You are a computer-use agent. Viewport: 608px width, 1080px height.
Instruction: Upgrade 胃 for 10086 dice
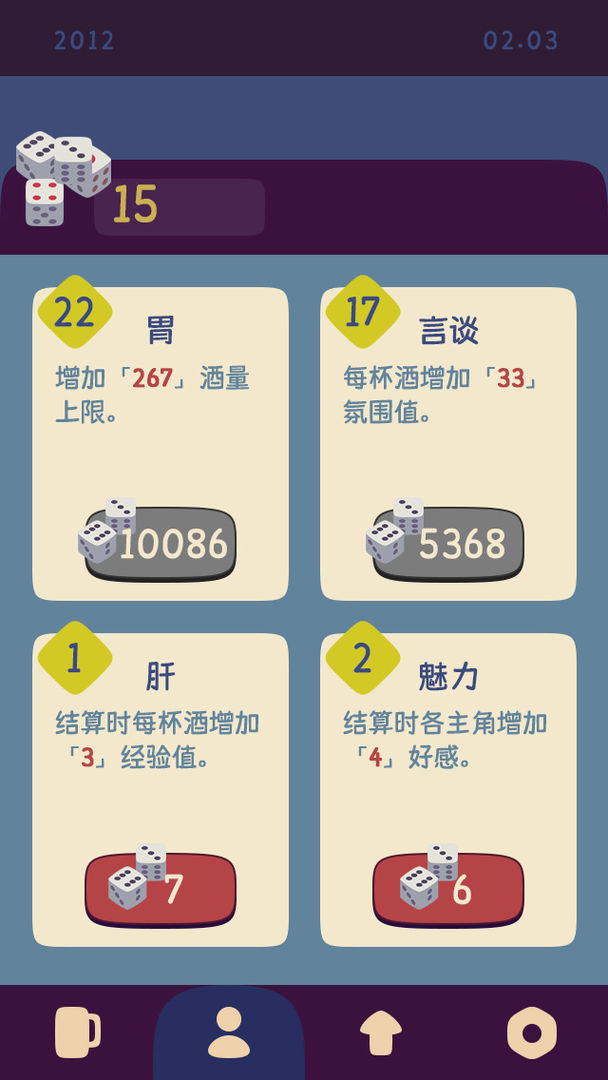160,544
